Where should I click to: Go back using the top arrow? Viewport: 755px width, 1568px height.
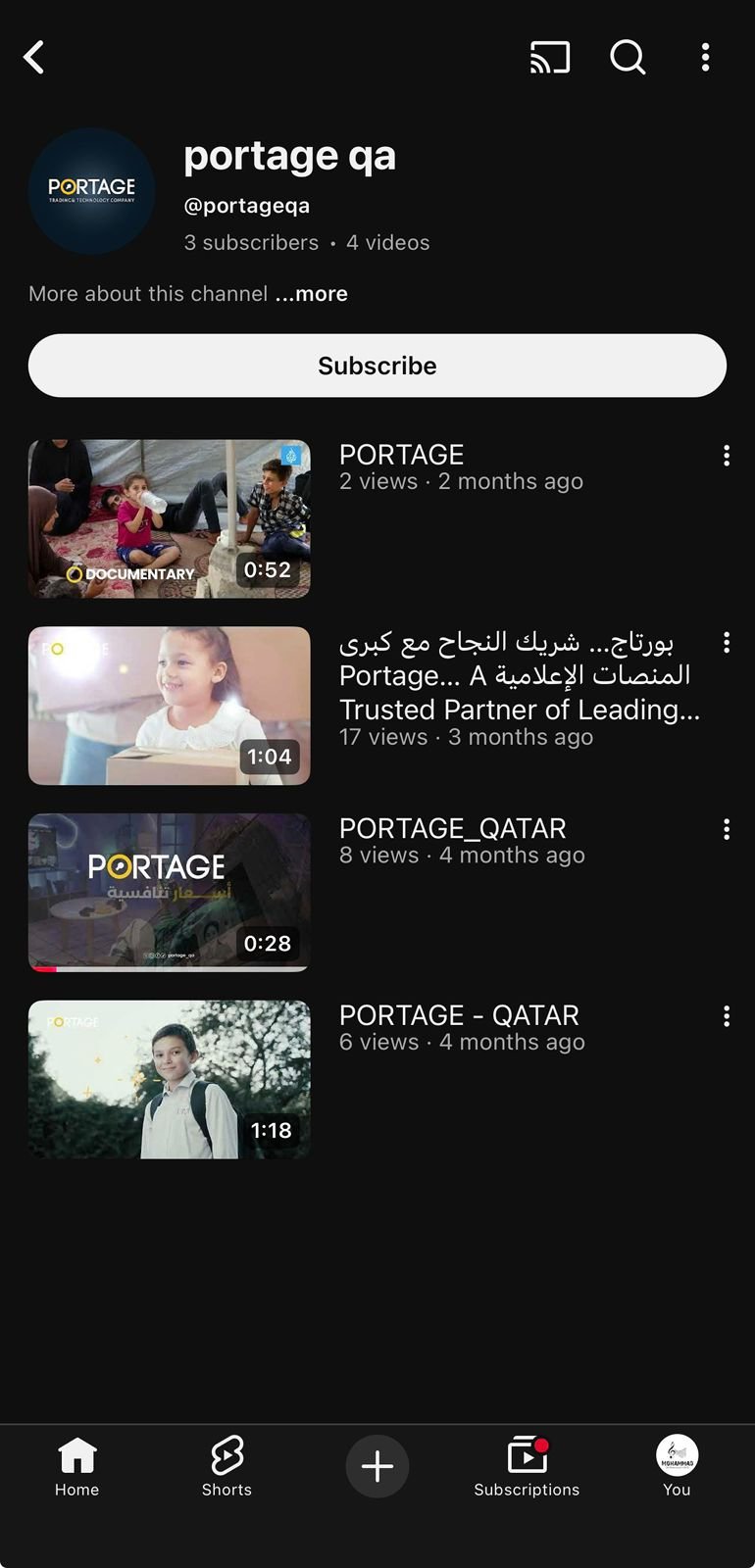[x=34, y=58]
